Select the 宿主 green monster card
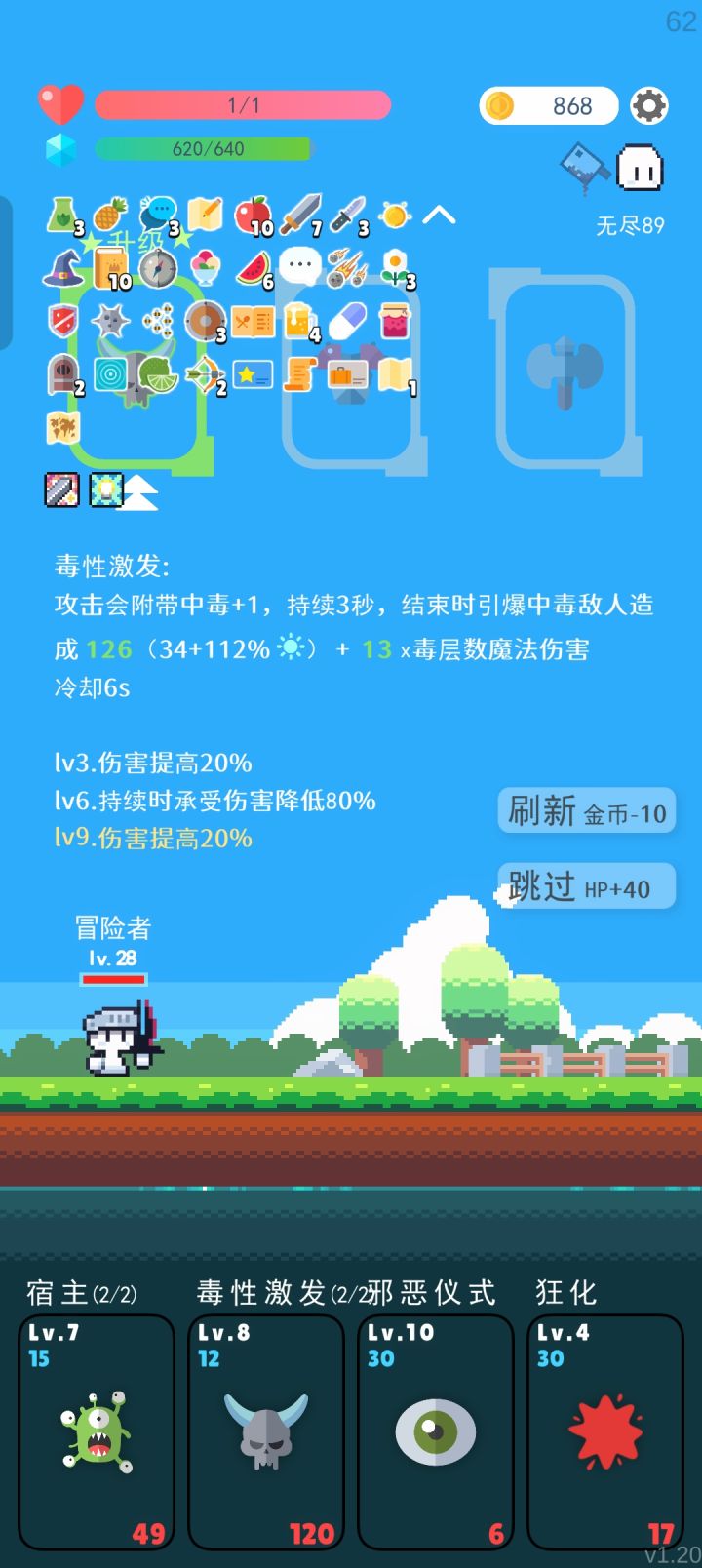This screenshot has height=1568, width=702. coord(96,1431)
